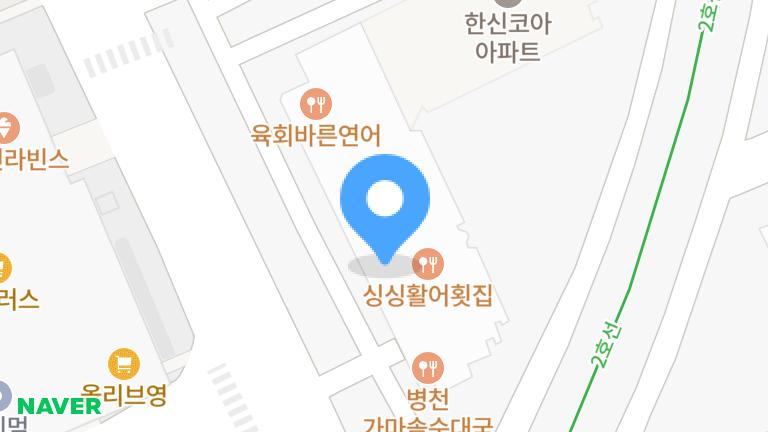
Task: Select the 한신코아 아파트 marker
Action: tap(508, 8)
